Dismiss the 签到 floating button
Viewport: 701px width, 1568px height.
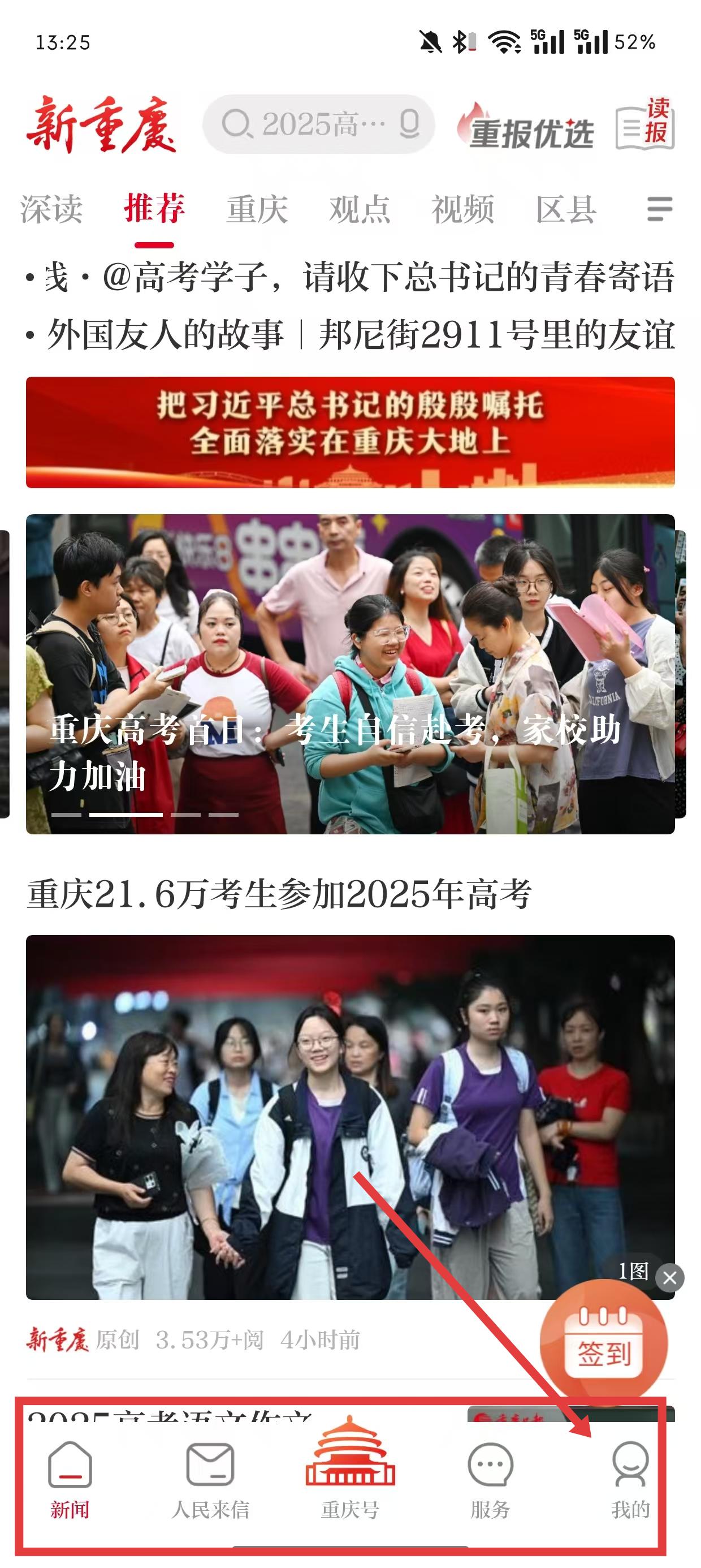tap(670, 1278)
